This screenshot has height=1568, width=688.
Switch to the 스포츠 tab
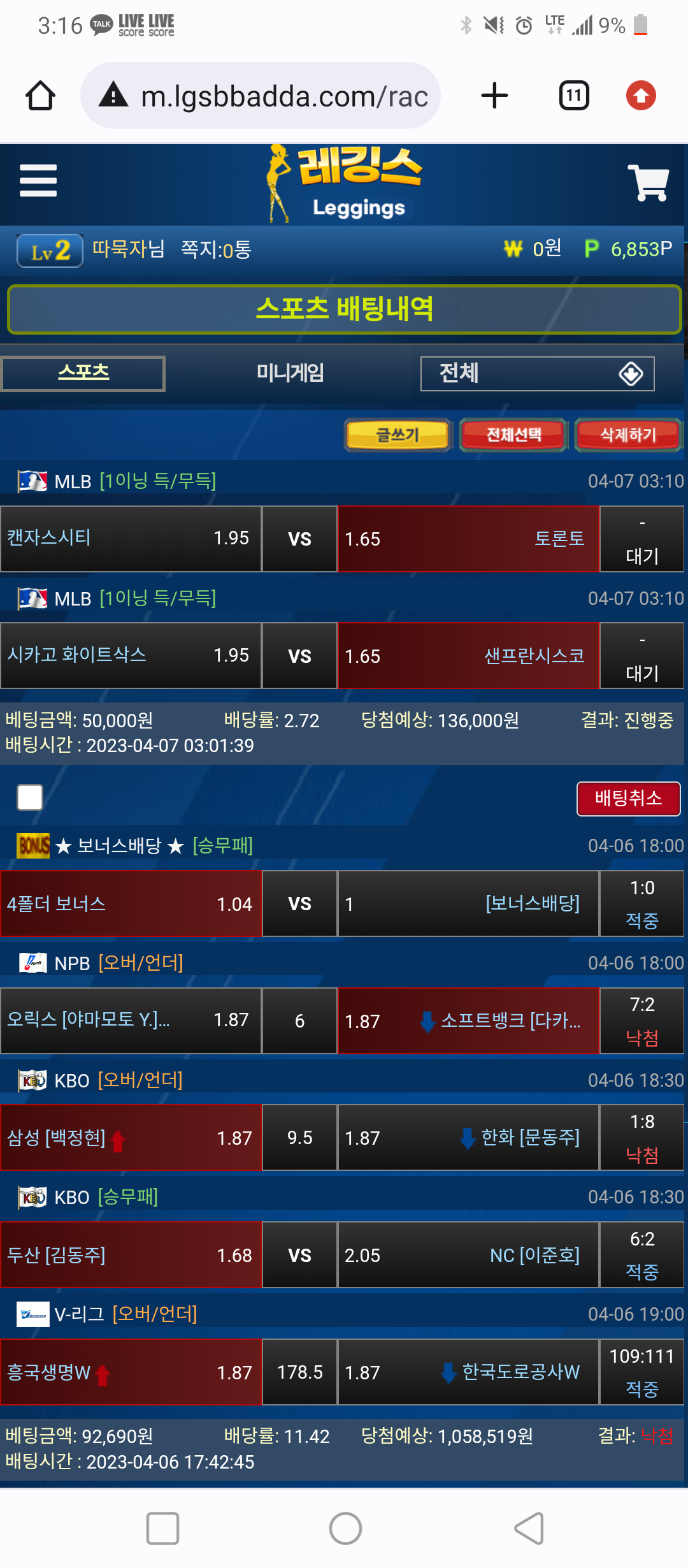click(83, 373)
